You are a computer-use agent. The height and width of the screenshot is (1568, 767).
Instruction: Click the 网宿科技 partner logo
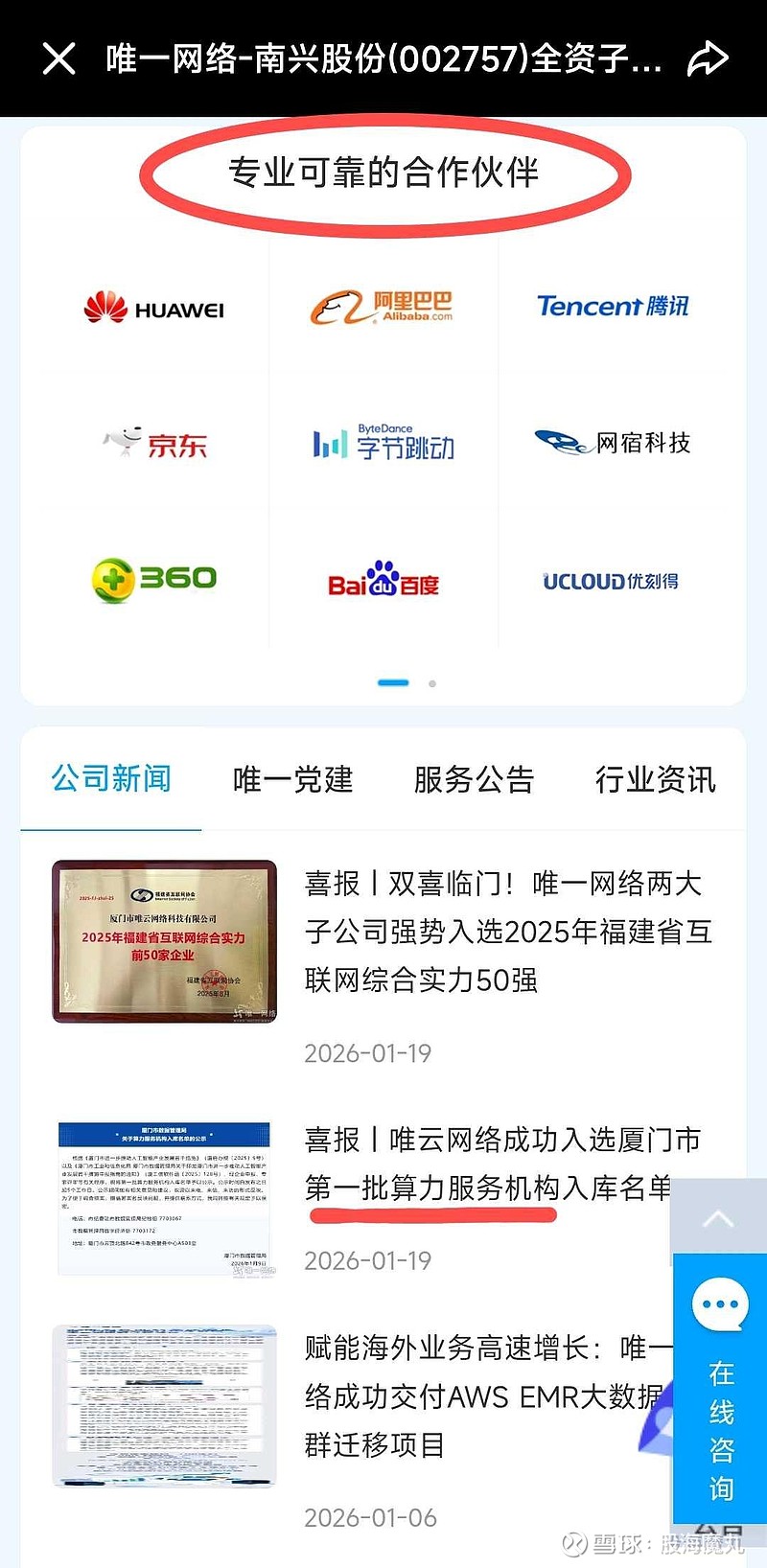614,443
